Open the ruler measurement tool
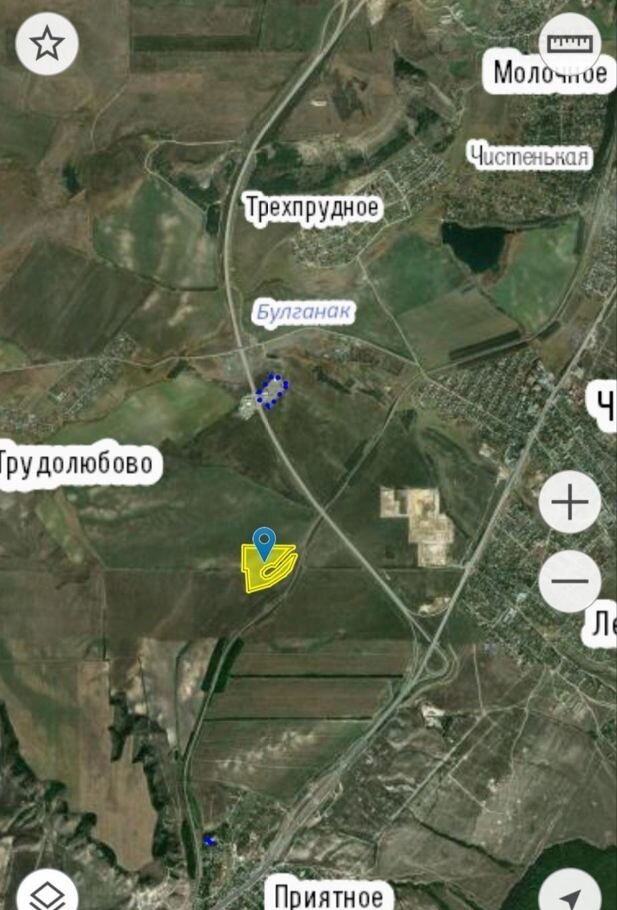 pos(569,44)
